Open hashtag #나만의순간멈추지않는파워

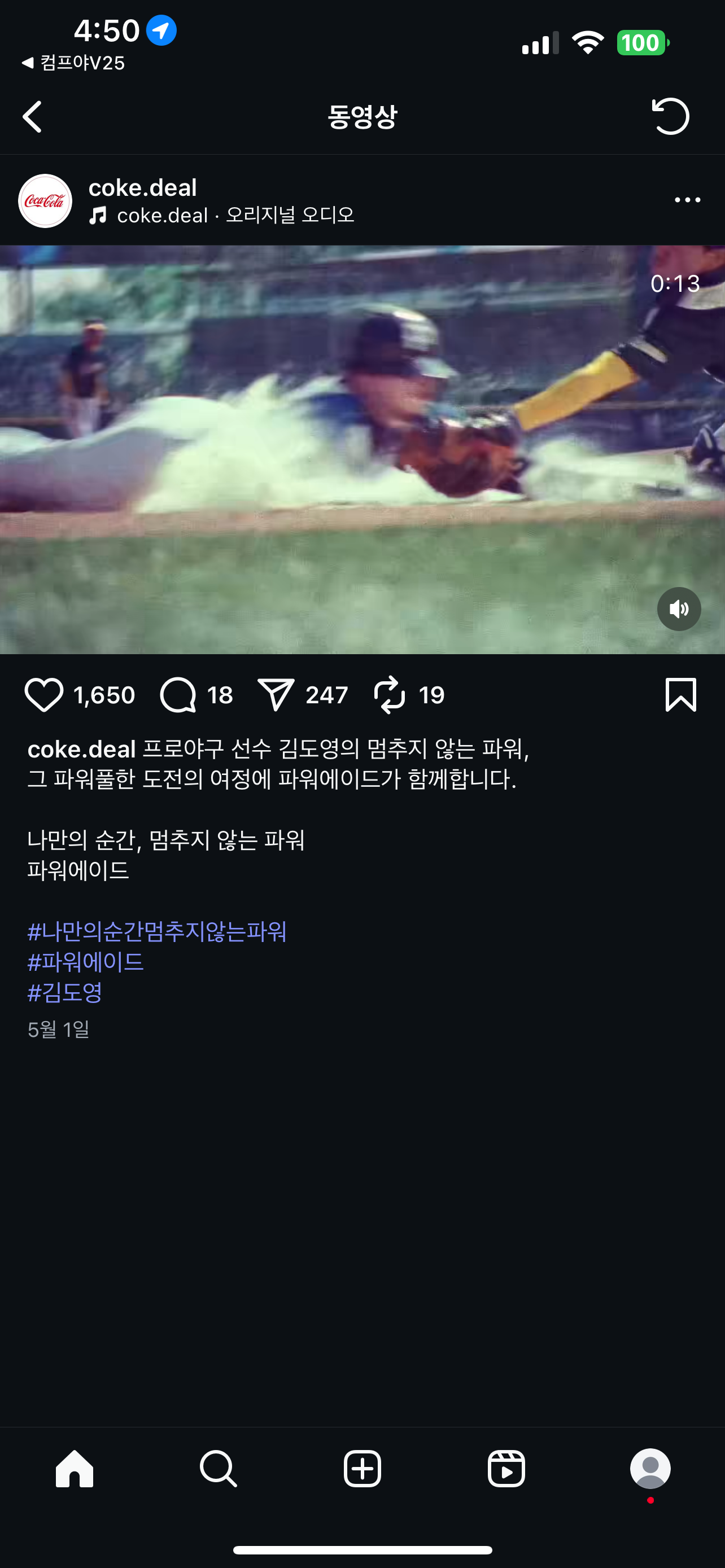157,931
